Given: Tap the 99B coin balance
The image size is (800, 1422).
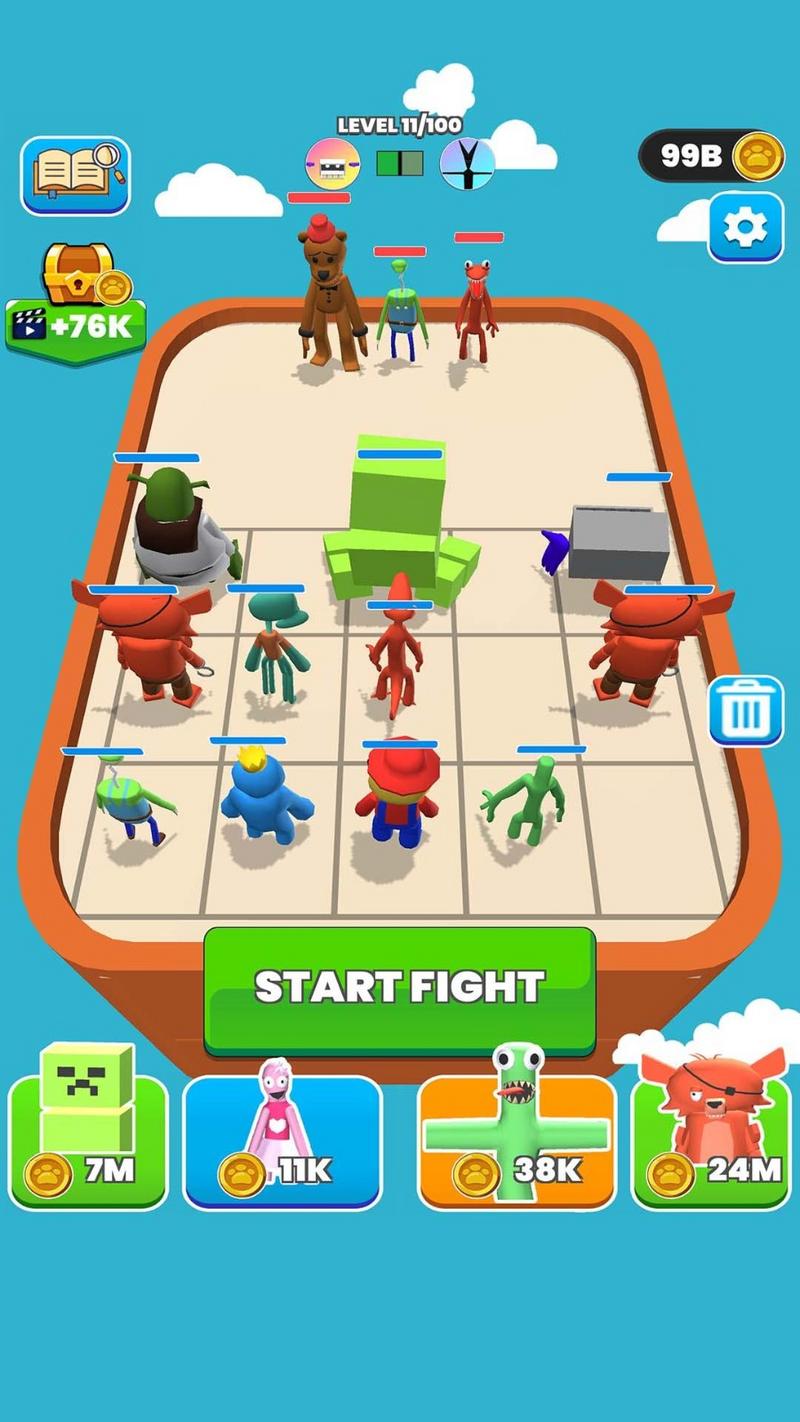Looking at the screenshot, I should [710, 156].
